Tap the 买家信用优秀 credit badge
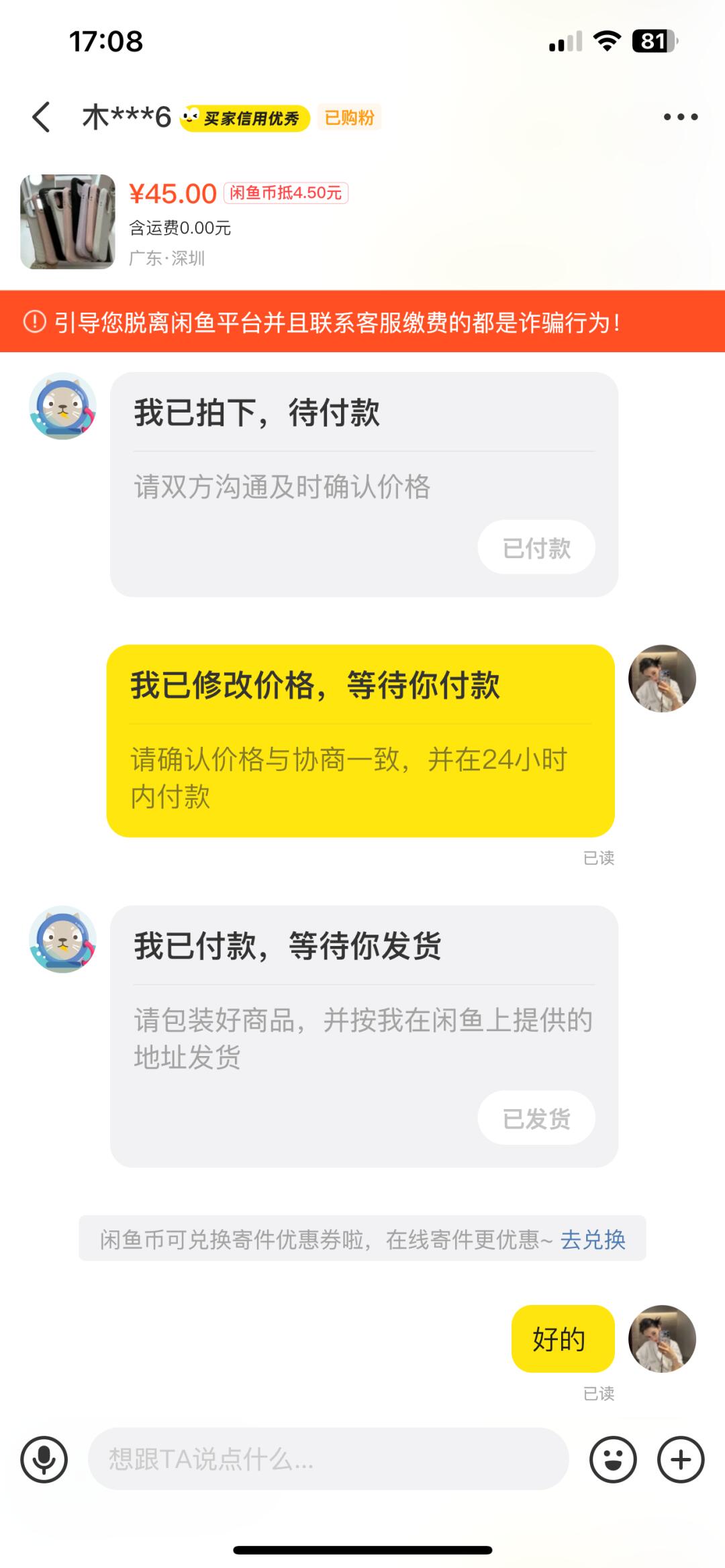Viewport: 725px width, 1568px height. (246, 118)
